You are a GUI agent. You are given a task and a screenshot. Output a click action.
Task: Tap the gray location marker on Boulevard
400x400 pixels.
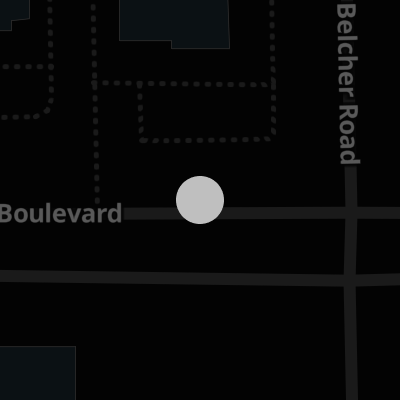(x=200, y=200)
